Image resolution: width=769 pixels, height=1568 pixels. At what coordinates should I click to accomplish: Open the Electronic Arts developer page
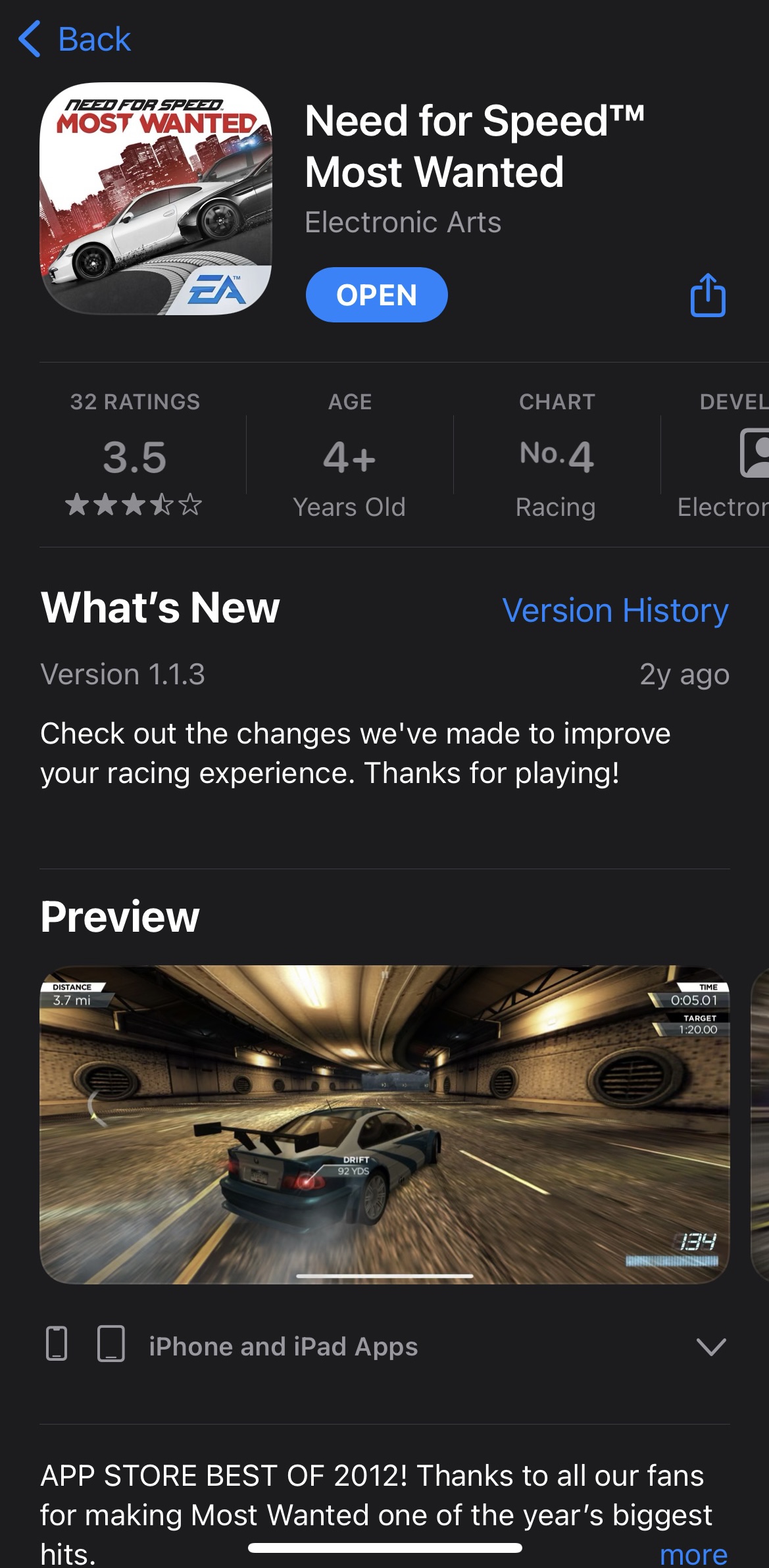click(x=403, y=222)
